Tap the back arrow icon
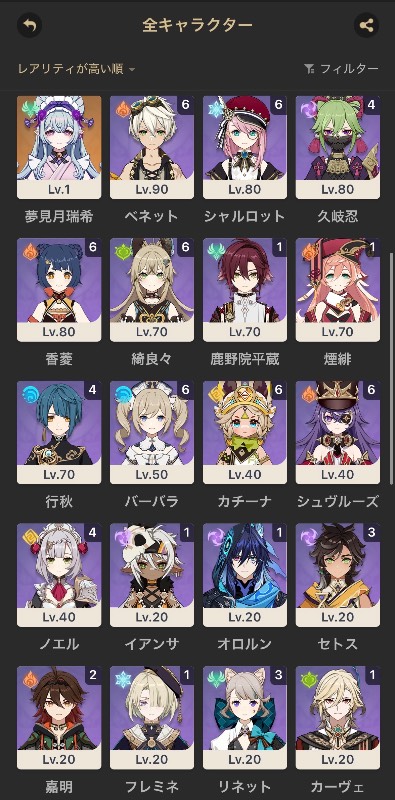395x800 pixels. coord(30,25)
